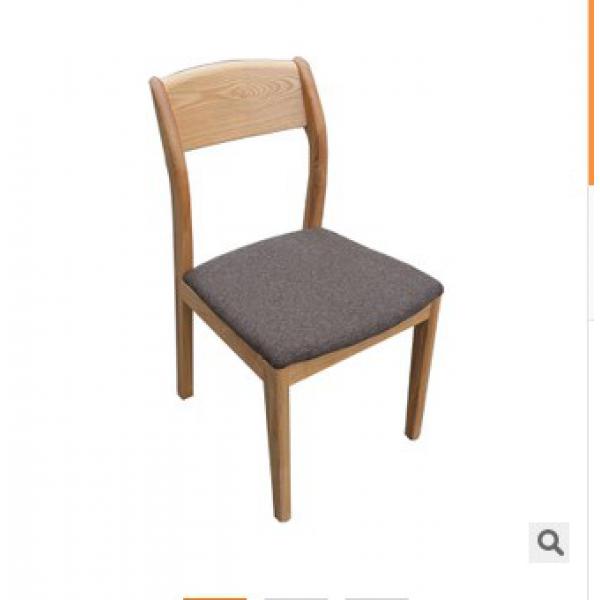Tap the magnifier zoom icon
Screen dimensions: 600x600
coord(549,542)
